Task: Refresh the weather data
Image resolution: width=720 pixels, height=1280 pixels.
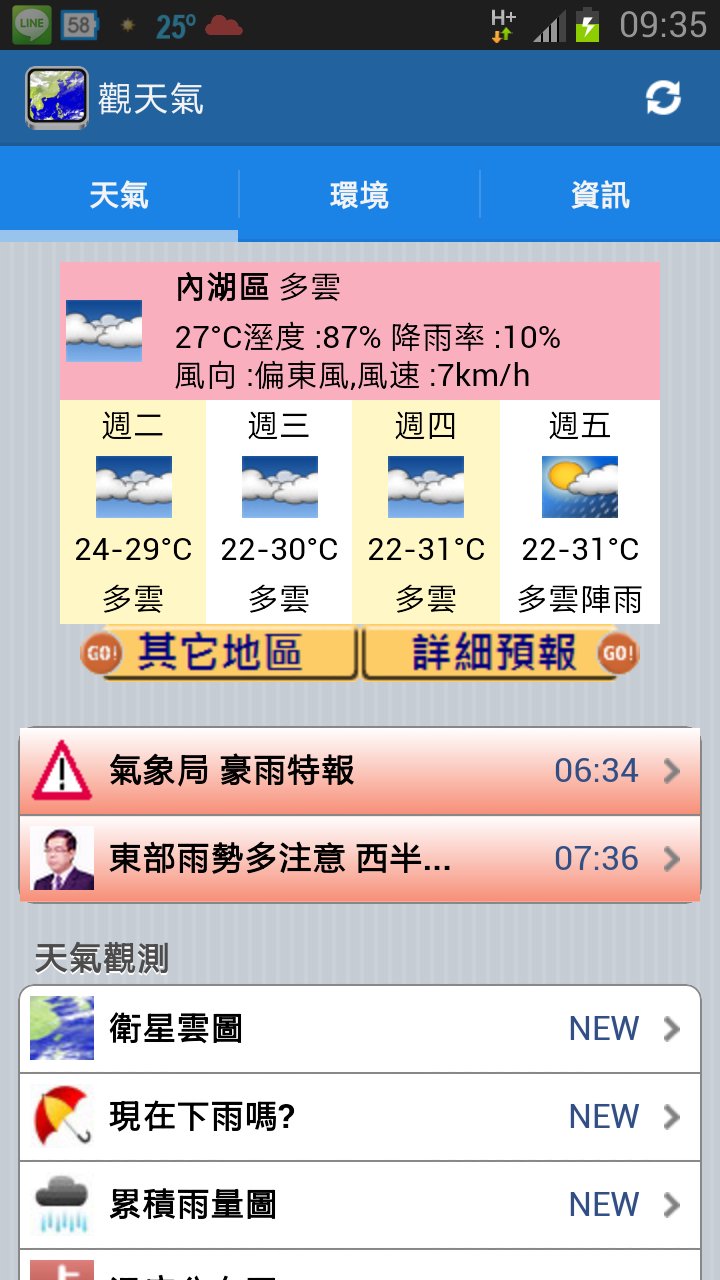Action: [663, 98]
